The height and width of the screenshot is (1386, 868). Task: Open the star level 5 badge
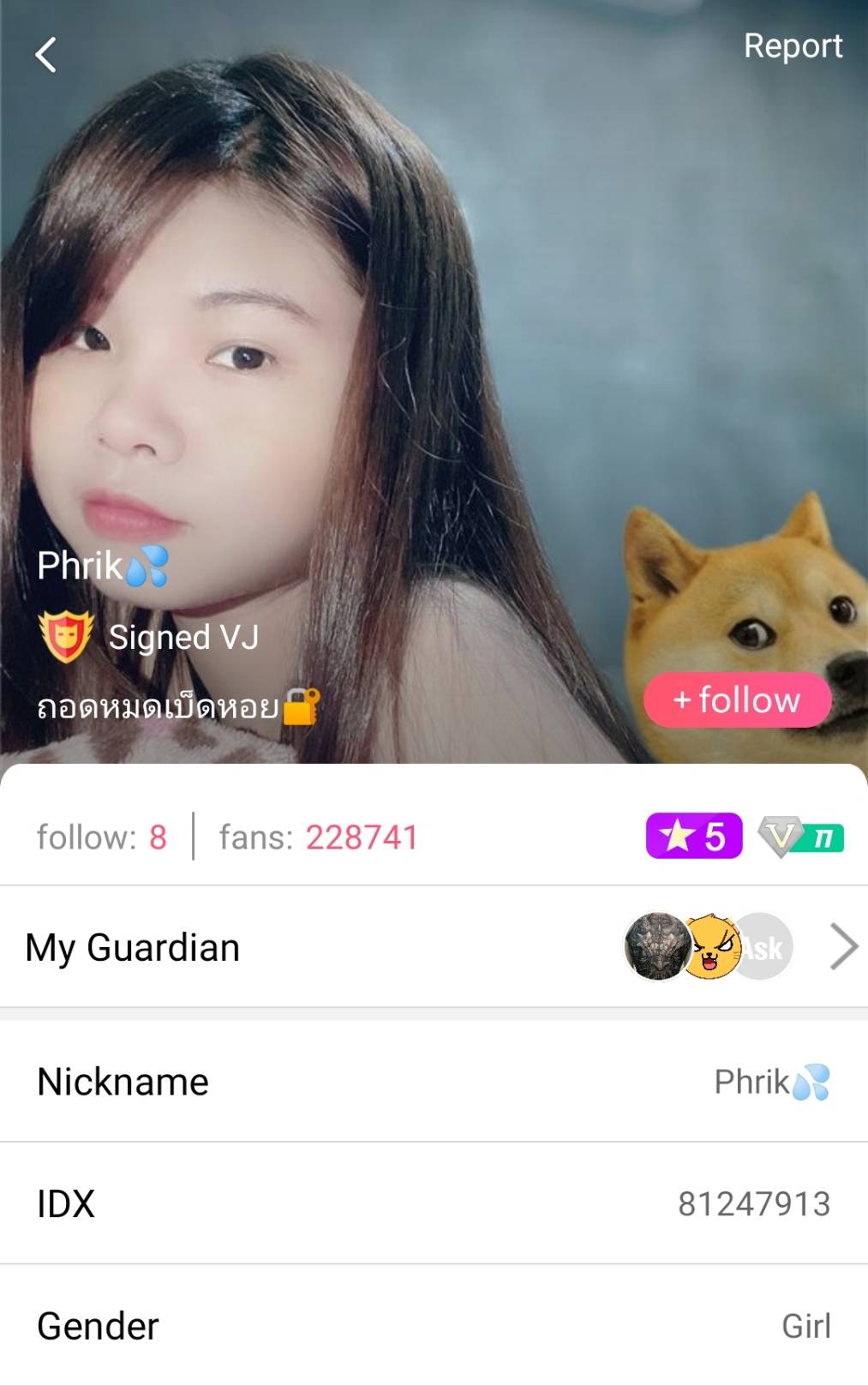(x=693, y=837)
